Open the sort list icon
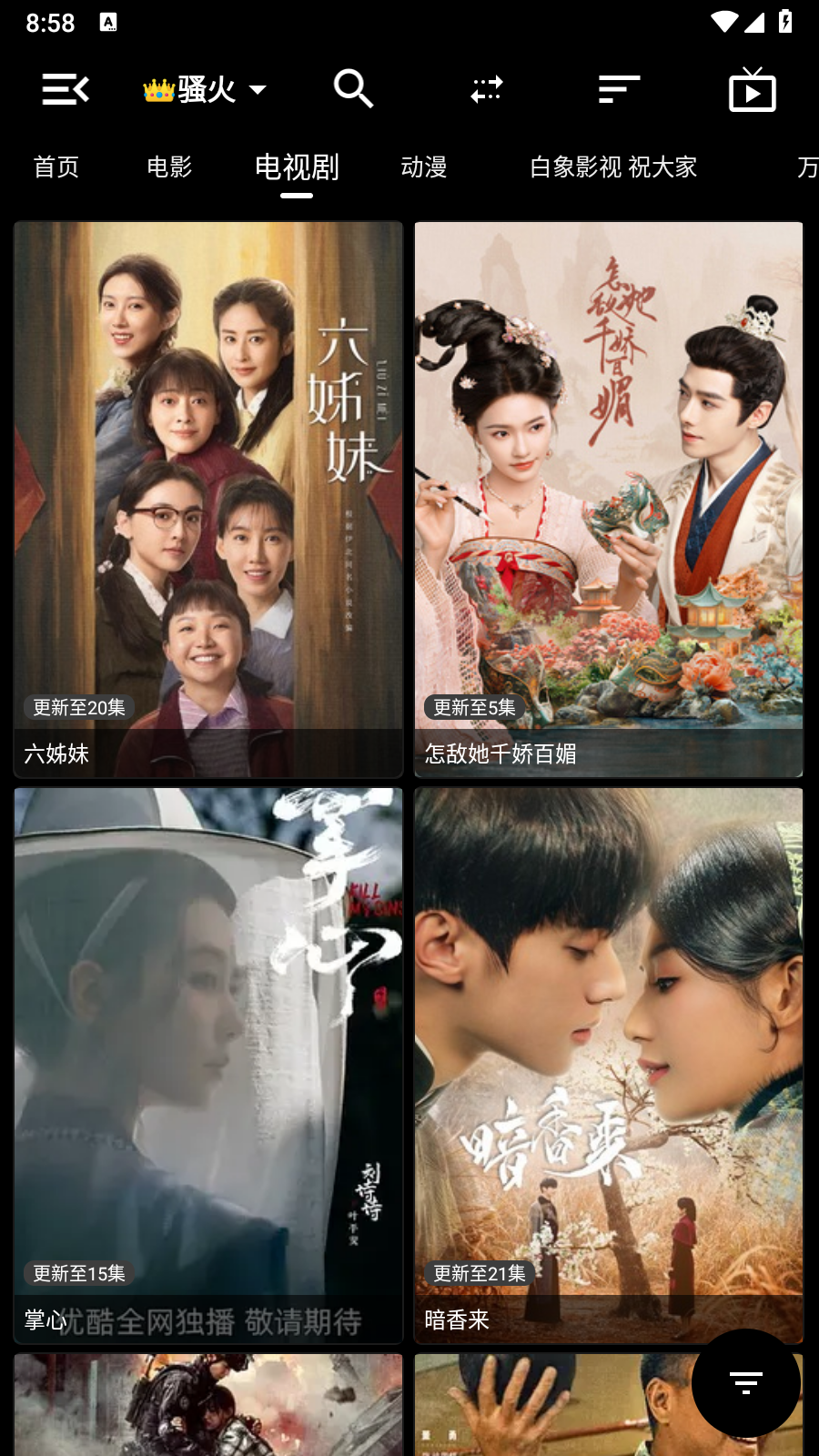This screenshot has width=819, height=1456. [619, 88]
